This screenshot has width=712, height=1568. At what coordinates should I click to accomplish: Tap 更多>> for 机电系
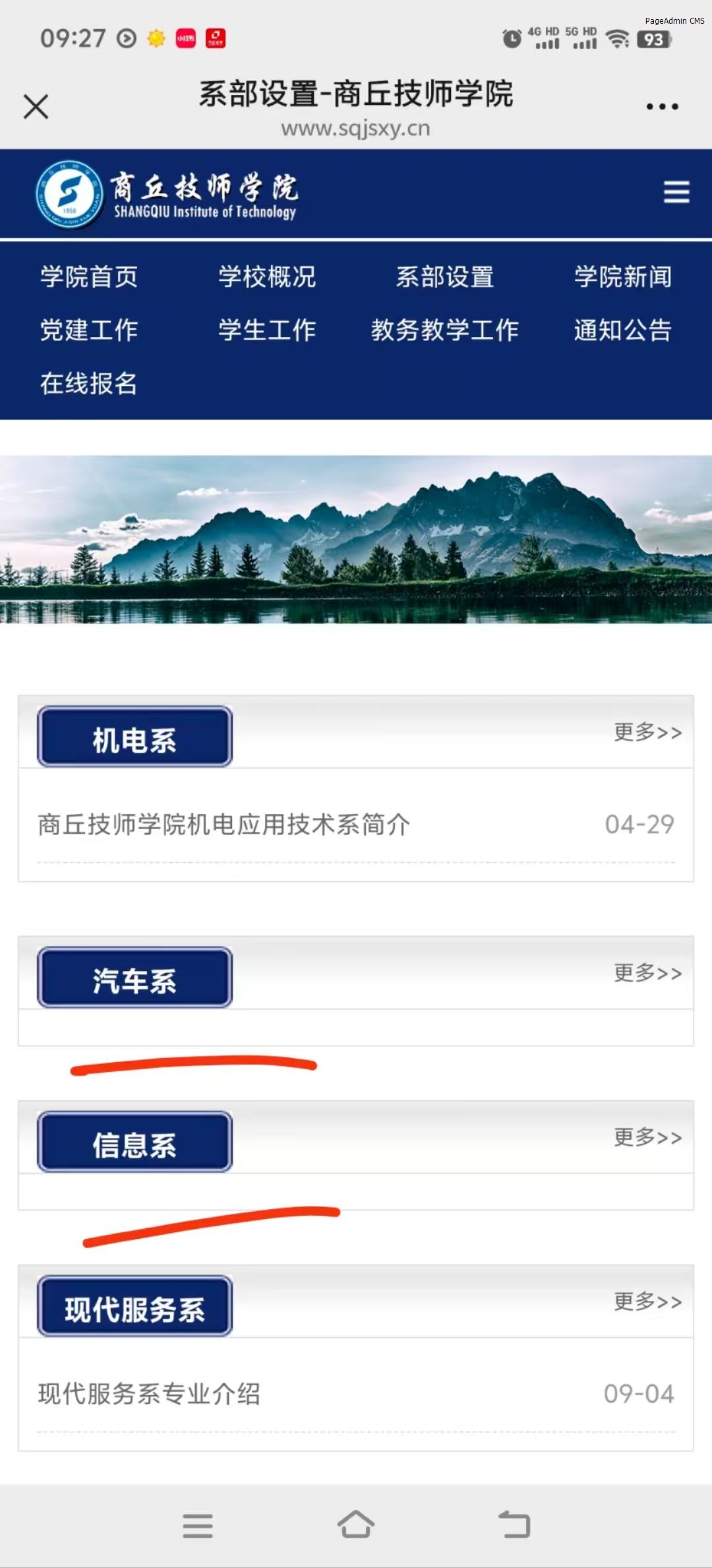[x=648, y=732]
